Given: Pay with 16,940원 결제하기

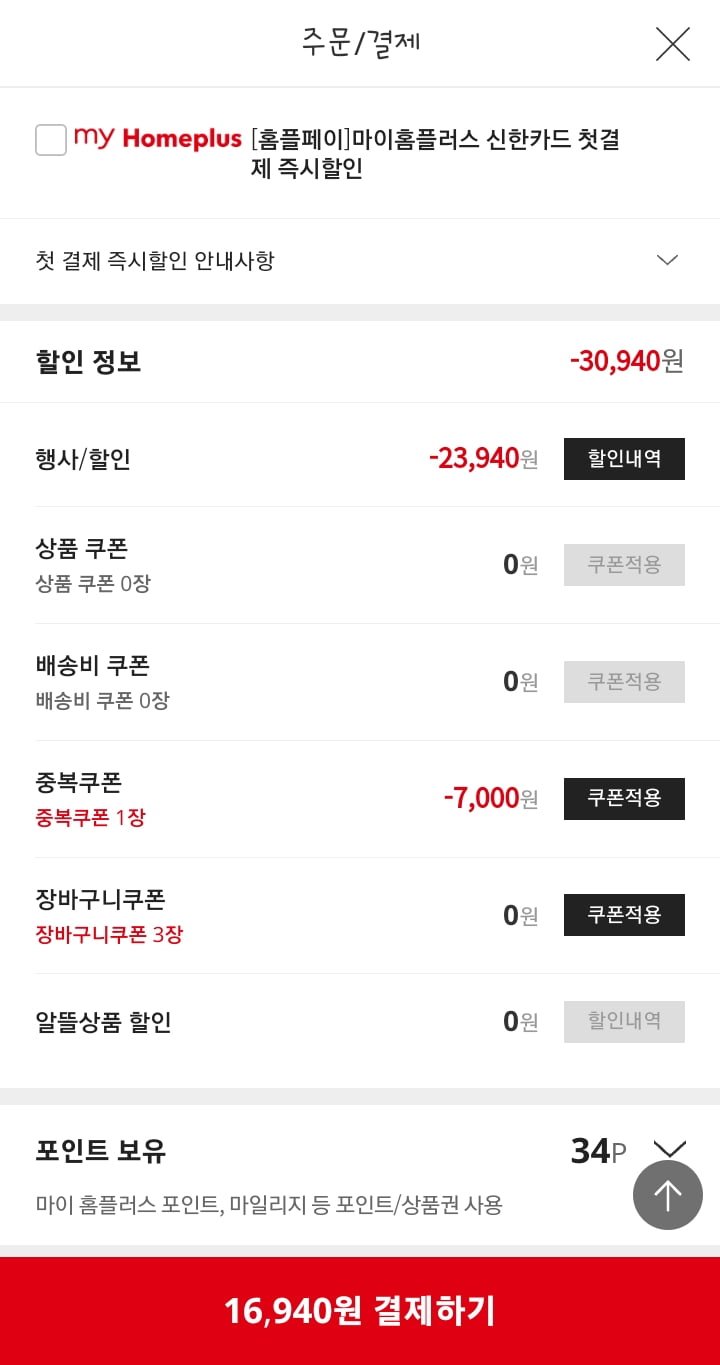Looking at the screenshot, I should [360, 1311].
